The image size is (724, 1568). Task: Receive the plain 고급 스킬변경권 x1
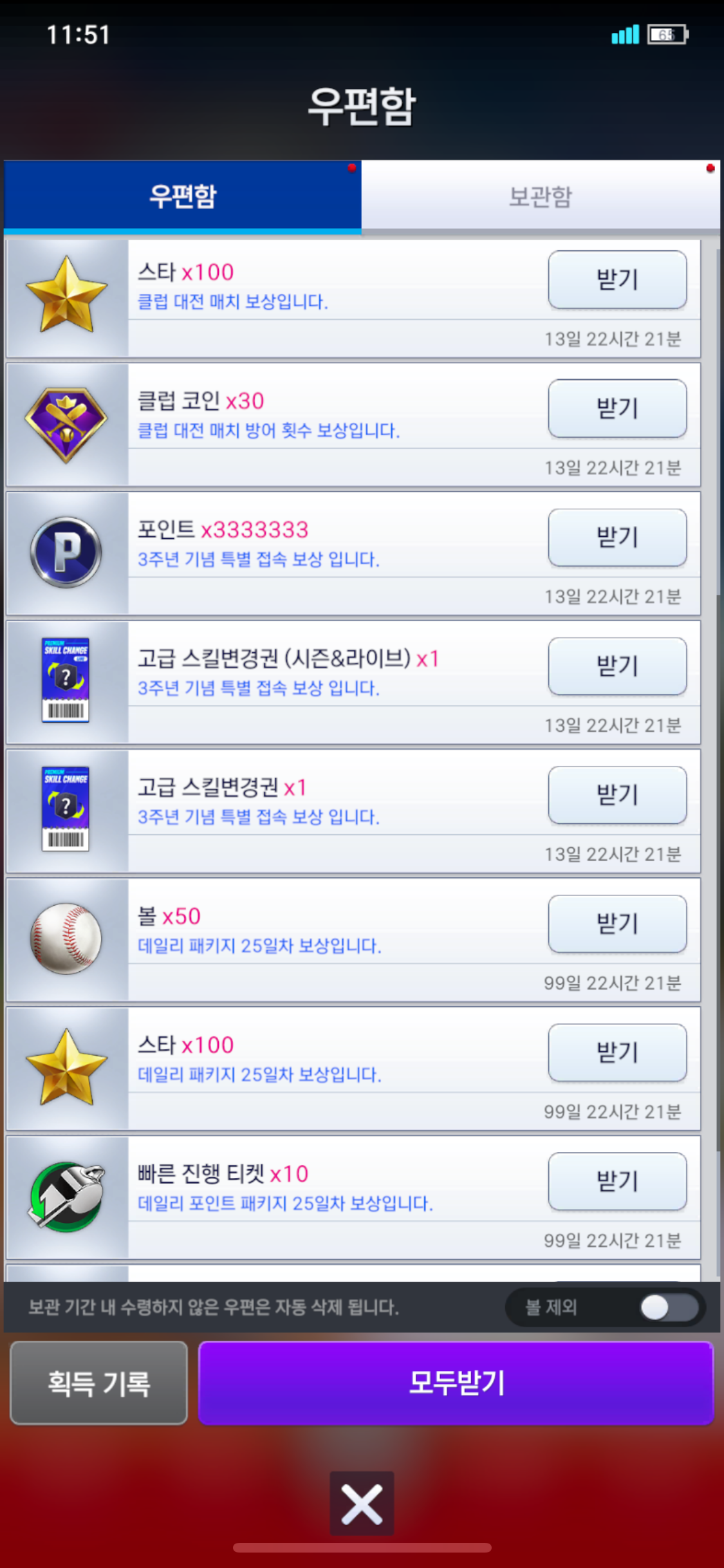pos(617,795)
